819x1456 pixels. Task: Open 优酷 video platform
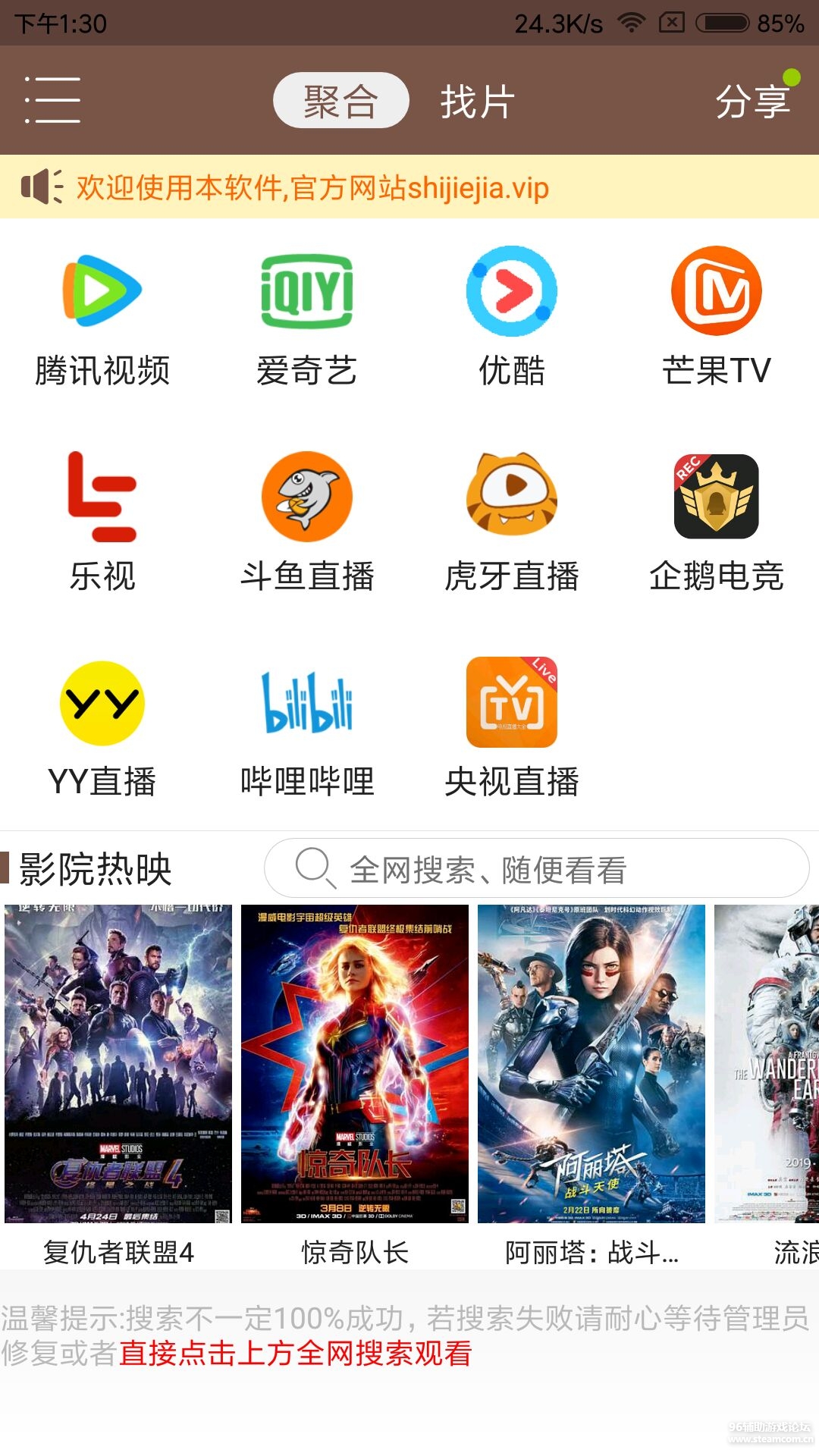512,318
